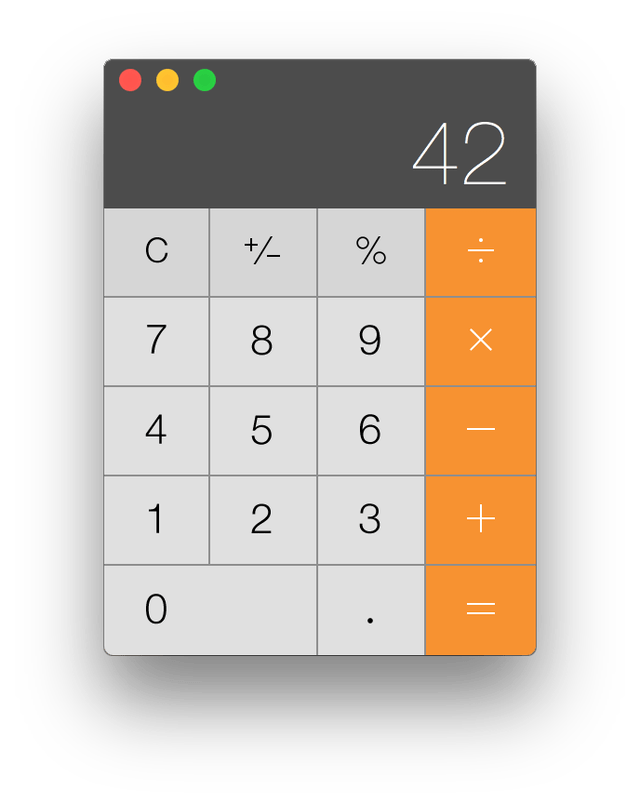Enter the digit 2
The height and width of the screenshot is (804, 640).
point(262,520)
